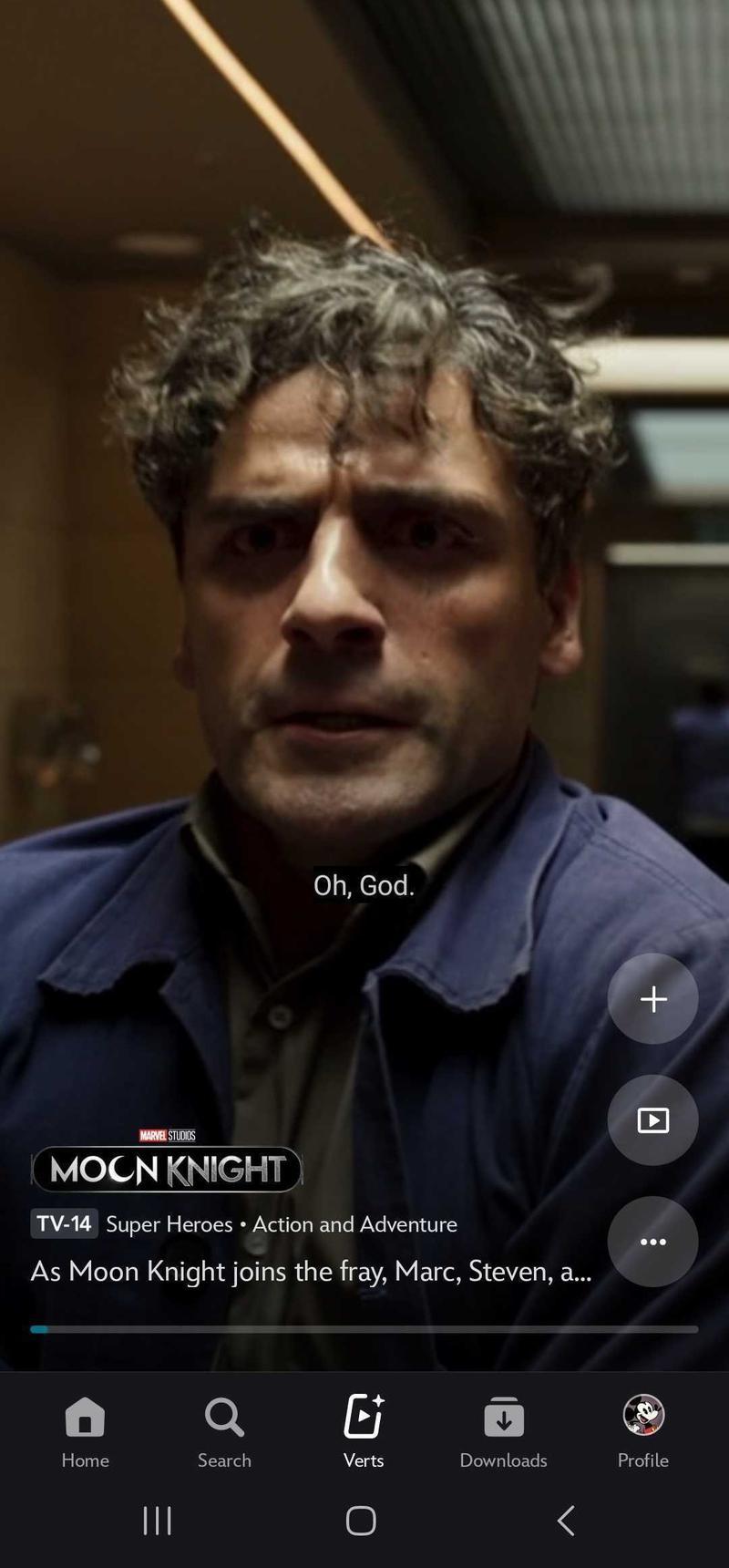Expand the truncated Moon Knight description
Screen dimensions: 729x1568
[310, 1271]
